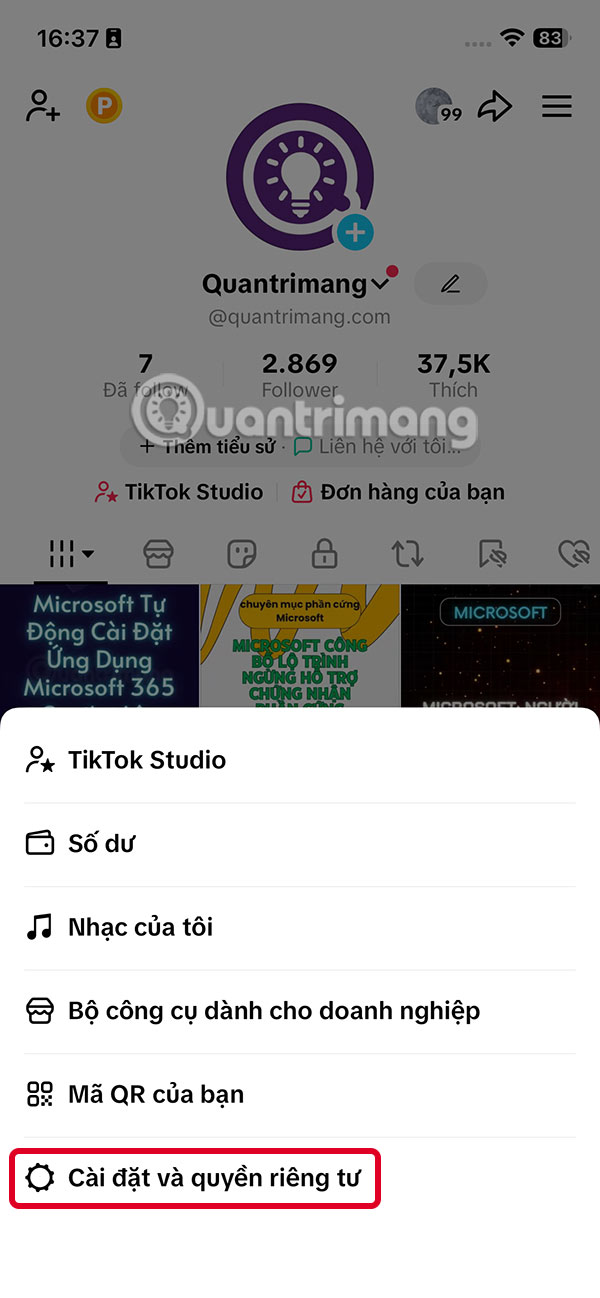Viewport: 600px width, 1298px height.
Task: Tap the plus badge on profile photo
Action: click(x=355, y=234)
